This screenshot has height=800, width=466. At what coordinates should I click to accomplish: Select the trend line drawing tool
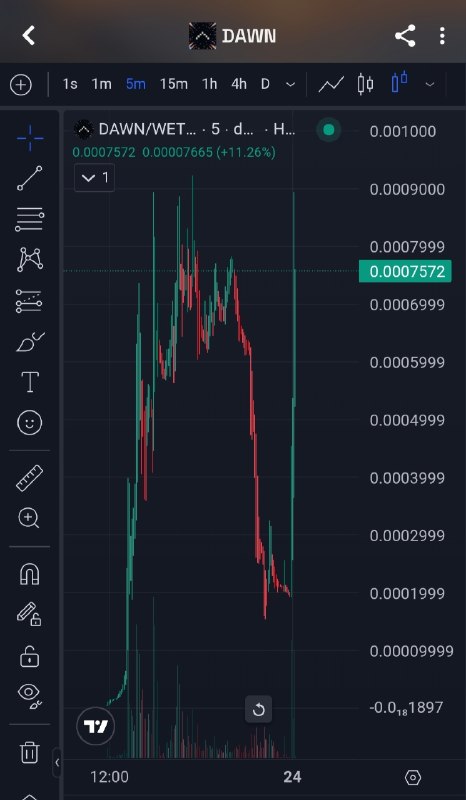pyautogui.click(x=30, y=178)
